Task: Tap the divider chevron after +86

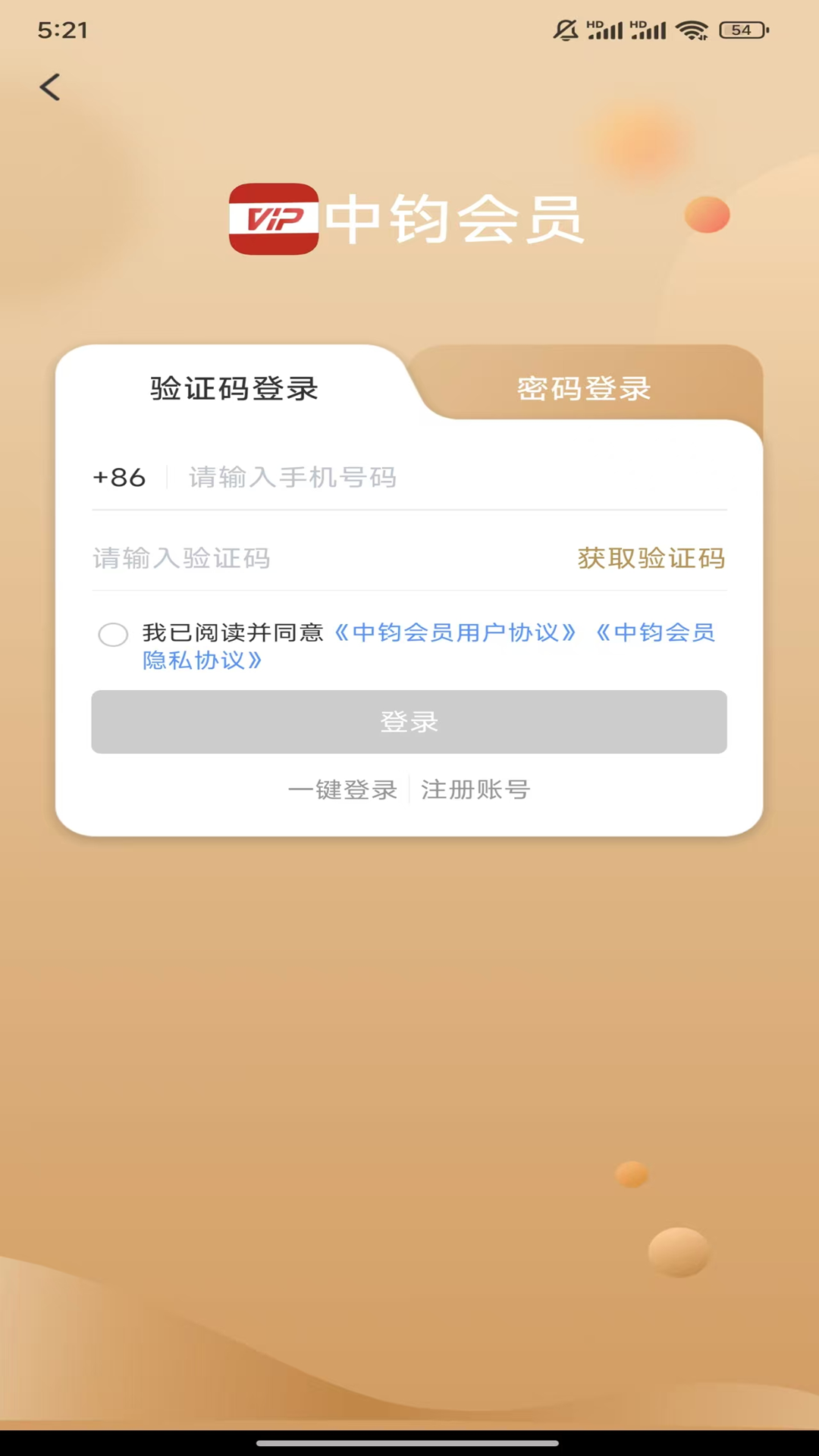Action: [166, 478]
